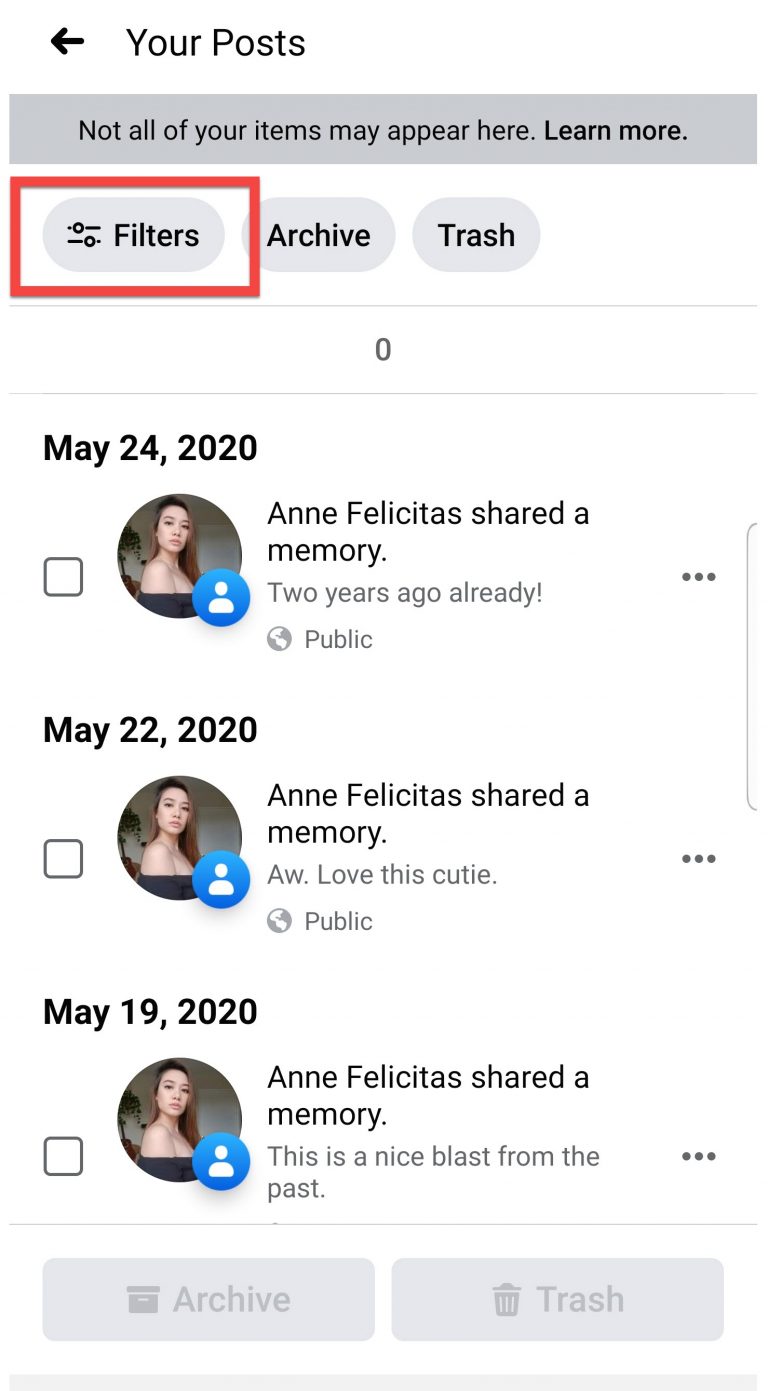Open more options for 'Aw. Love this cutie.' post
The image size is (768, 1391).
click(x=699, y=859)
